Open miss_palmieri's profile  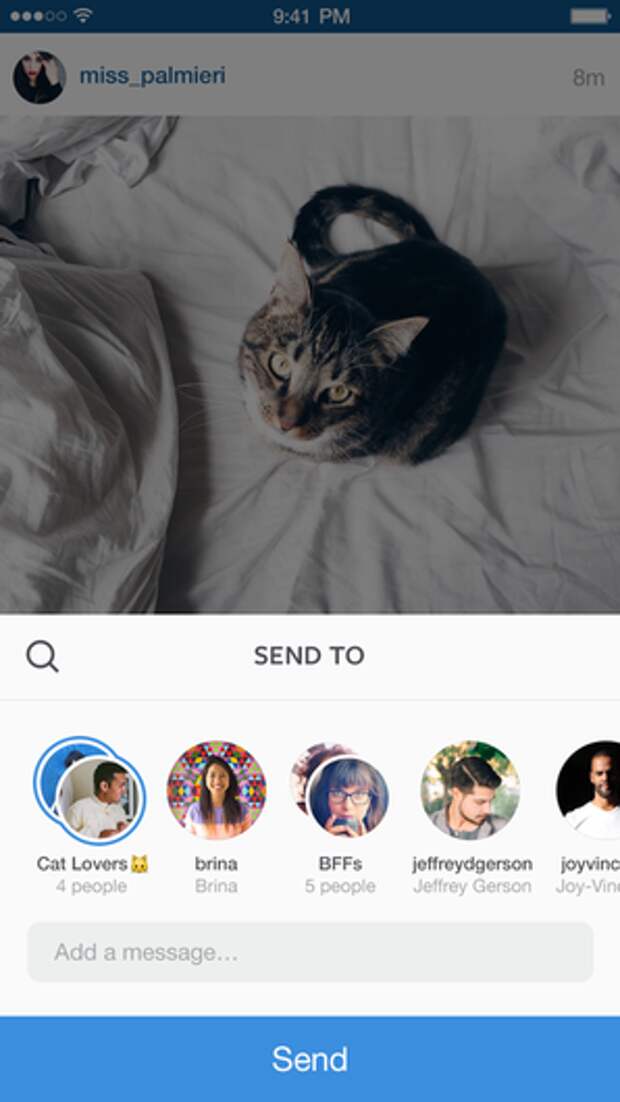tap(152, 76)
